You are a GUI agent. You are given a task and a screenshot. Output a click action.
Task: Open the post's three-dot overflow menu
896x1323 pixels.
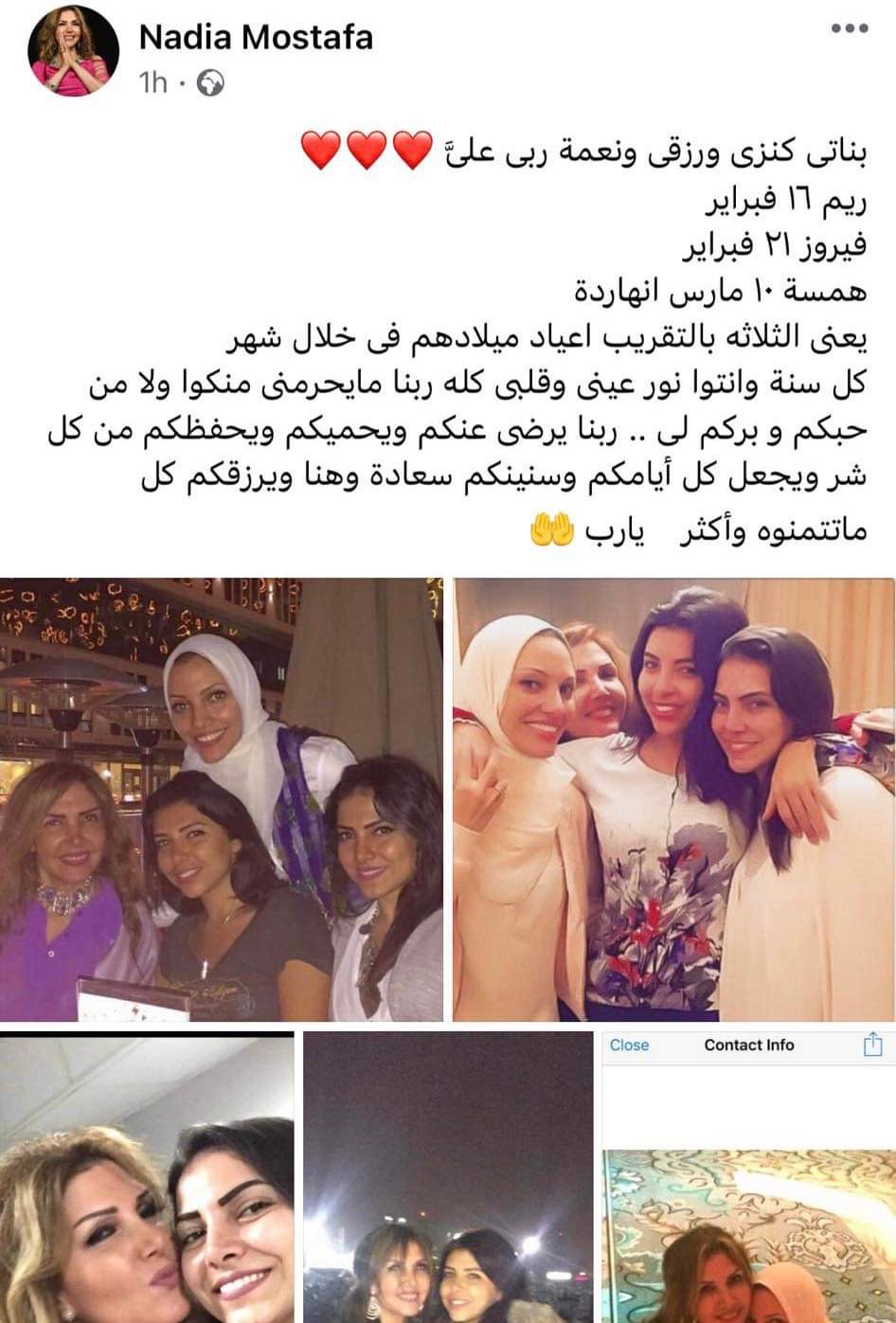click(849, 29)
